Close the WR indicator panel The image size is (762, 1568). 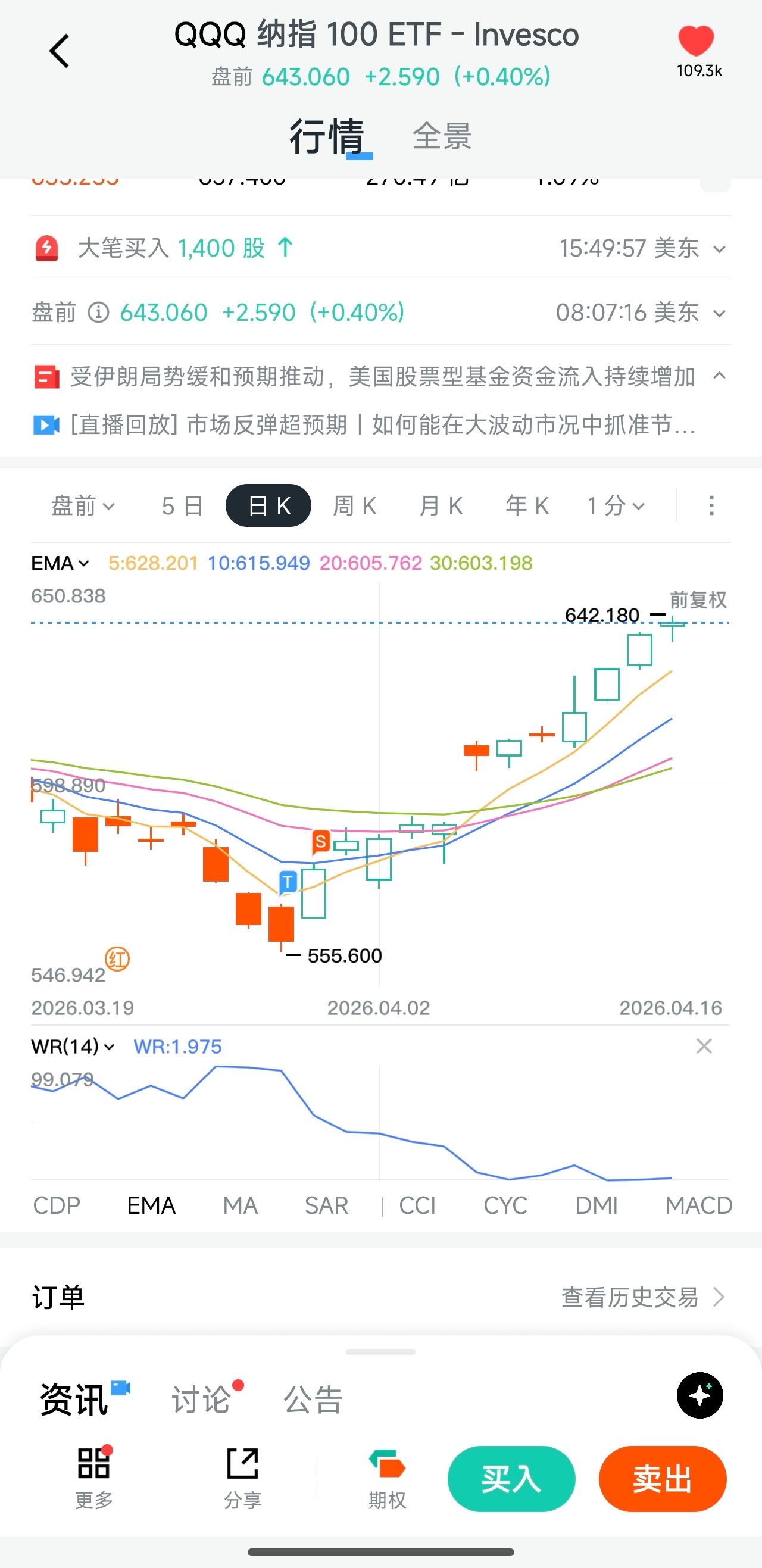pos(704,1047)
